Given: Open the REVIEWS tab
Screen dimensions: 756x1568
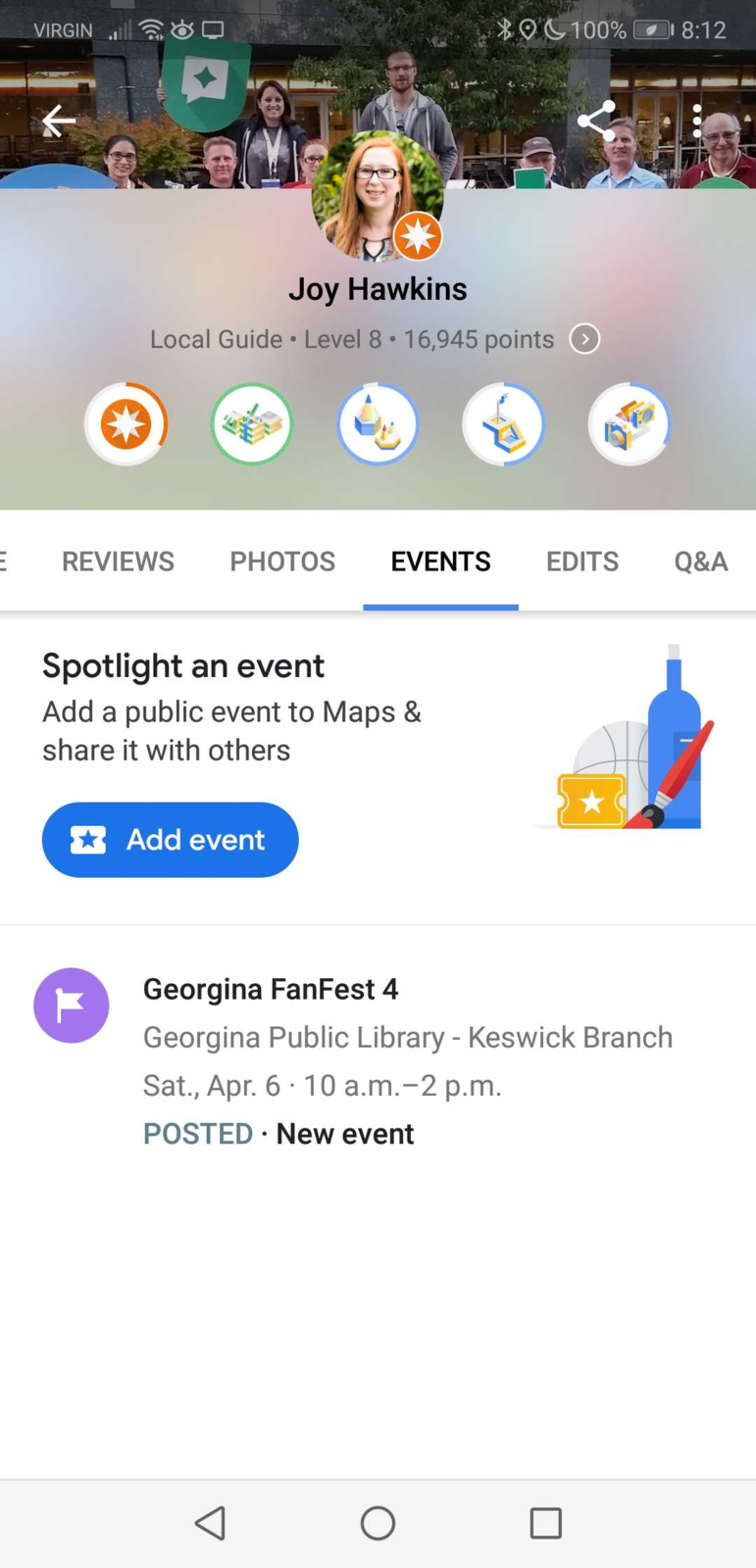Looking at the screenshot, I should (x=117, y=561).
